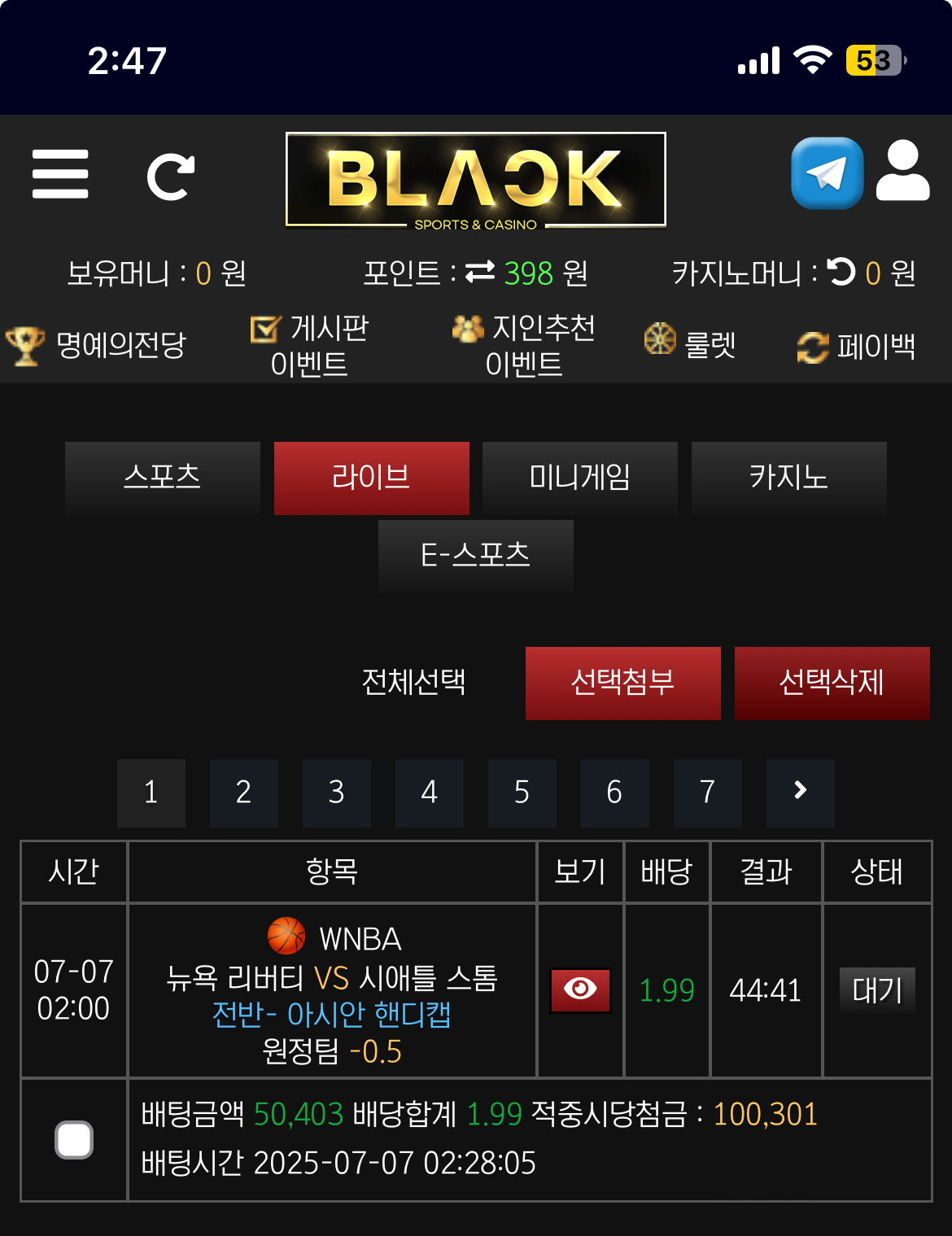Switch to the 미니게임 tab
Image resolution: width=952 pixels, height=1236 pixels.
[x=579, y=478]
